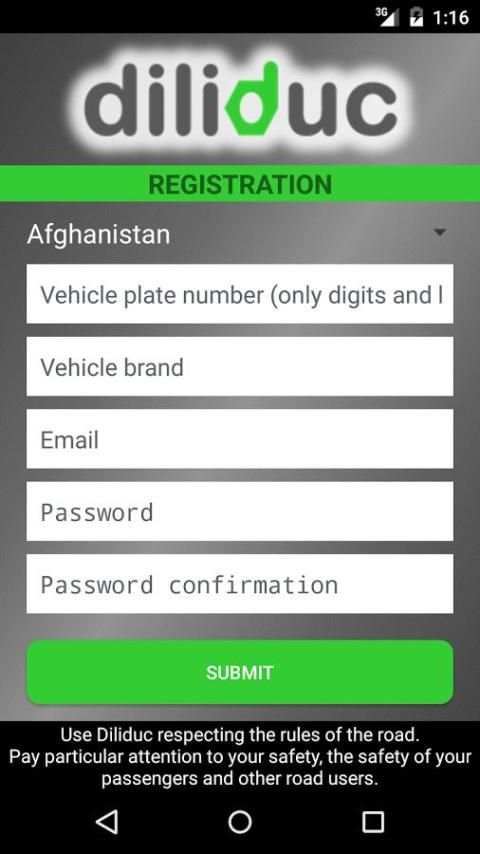Focus the vehicle plate number field

tap(239, 294)
